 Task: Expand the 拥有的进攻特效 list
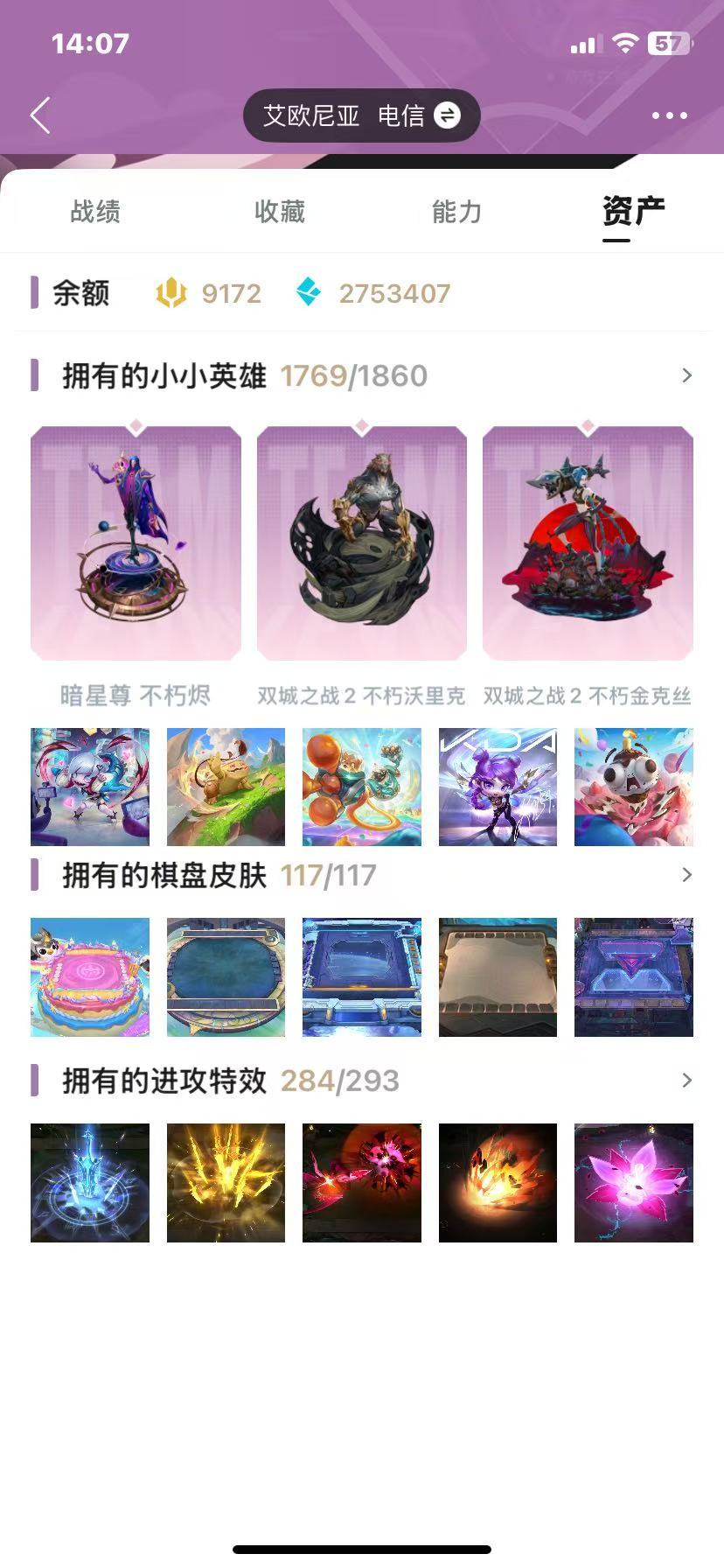(x=686, y=1081)
